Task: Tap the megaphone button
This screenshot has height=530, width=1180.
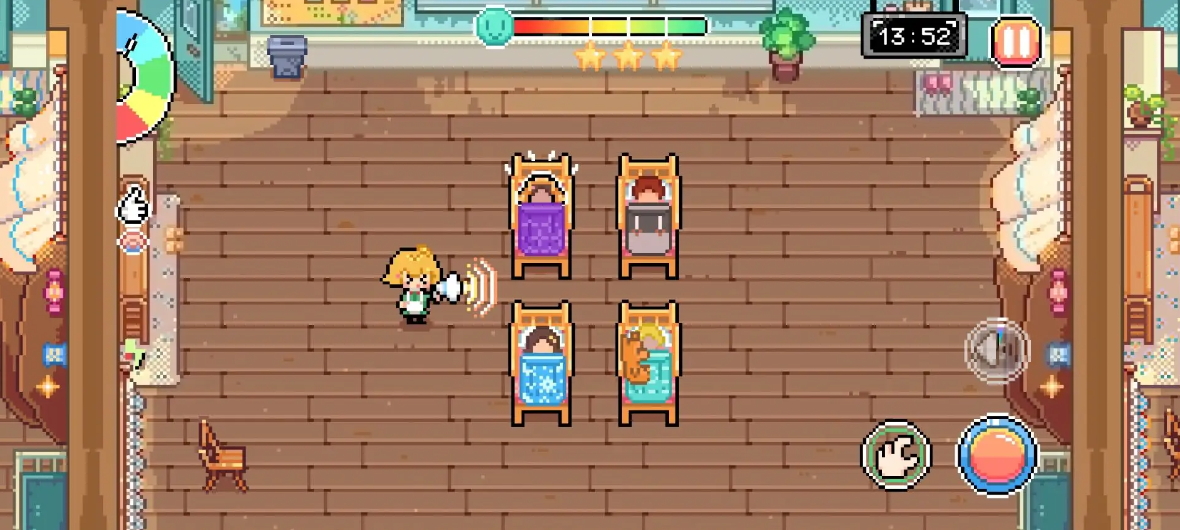Action: pyautogui.click(x=997, y=349)
